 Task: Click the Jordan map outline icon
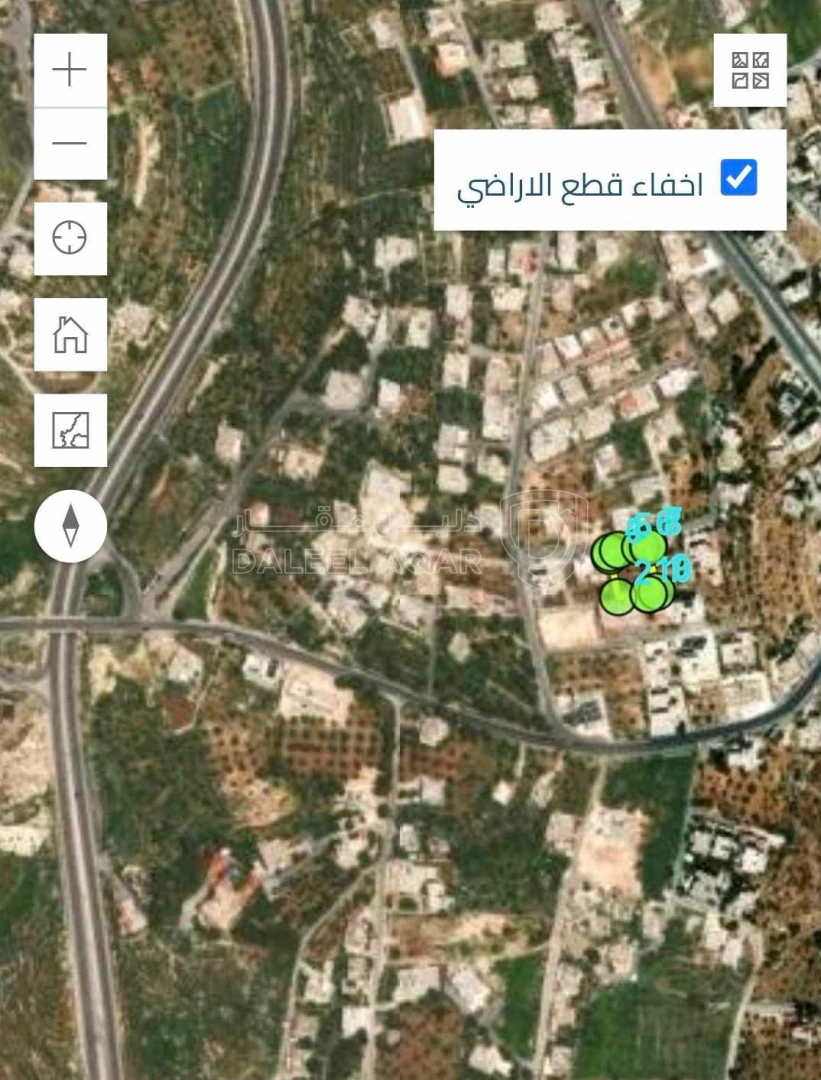click(x=69, y=431)
